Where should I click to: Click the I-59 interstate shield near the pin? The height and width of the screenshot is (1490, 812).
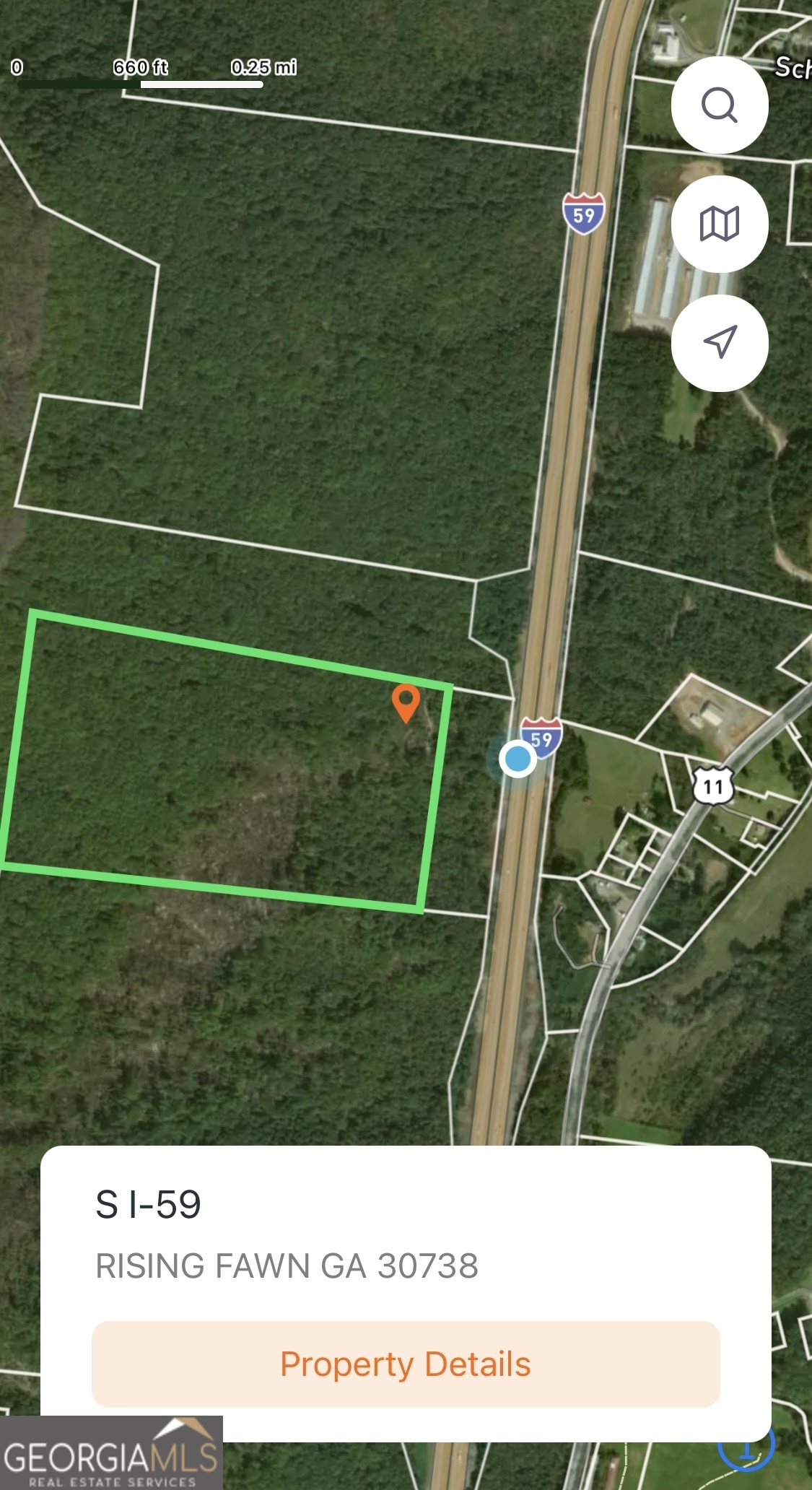[541, 738]
